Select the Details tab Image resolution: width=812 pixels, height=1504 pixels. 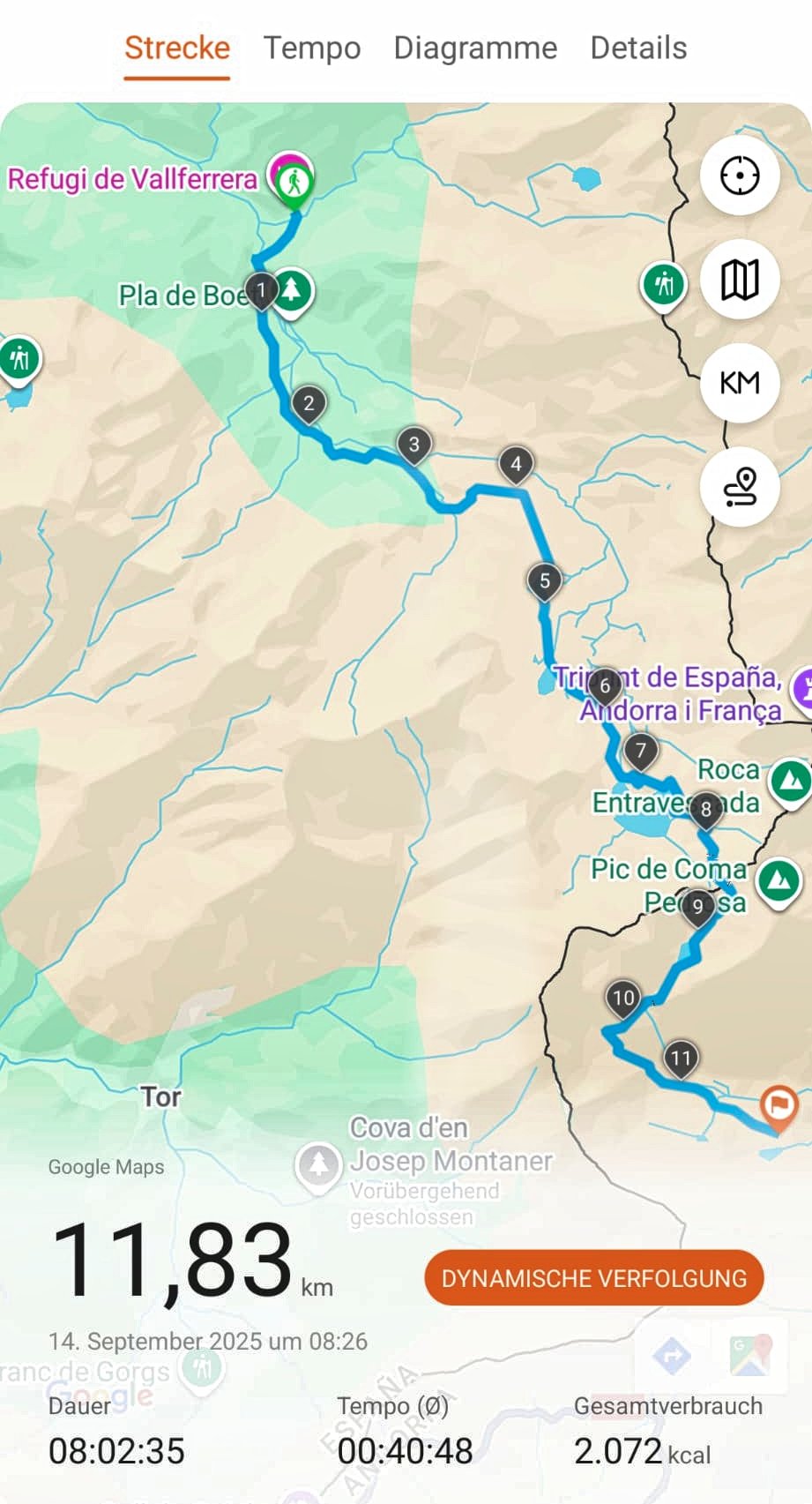(x=638, y=48)
